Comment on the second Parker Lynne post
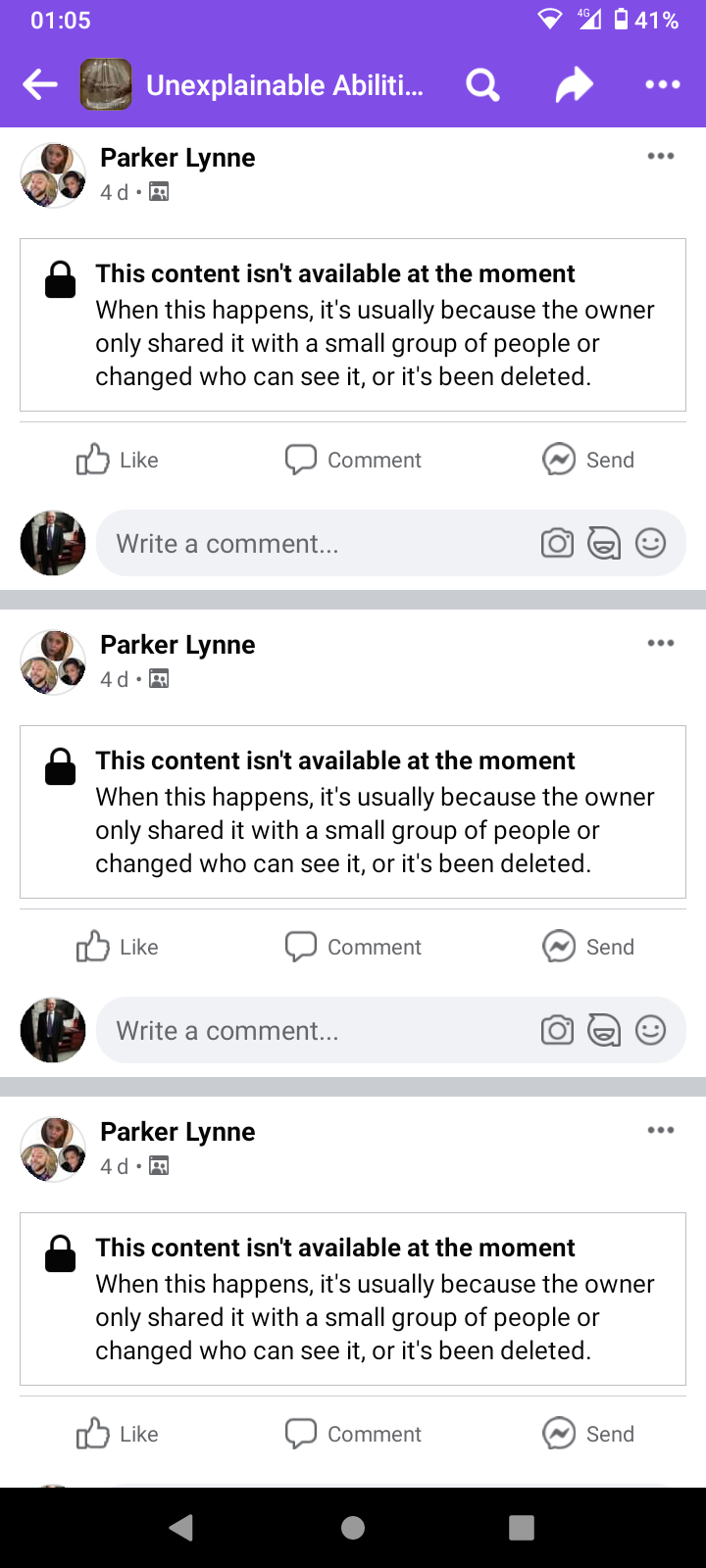This screenshot has height=1568, width=706. tap(353, 947)
